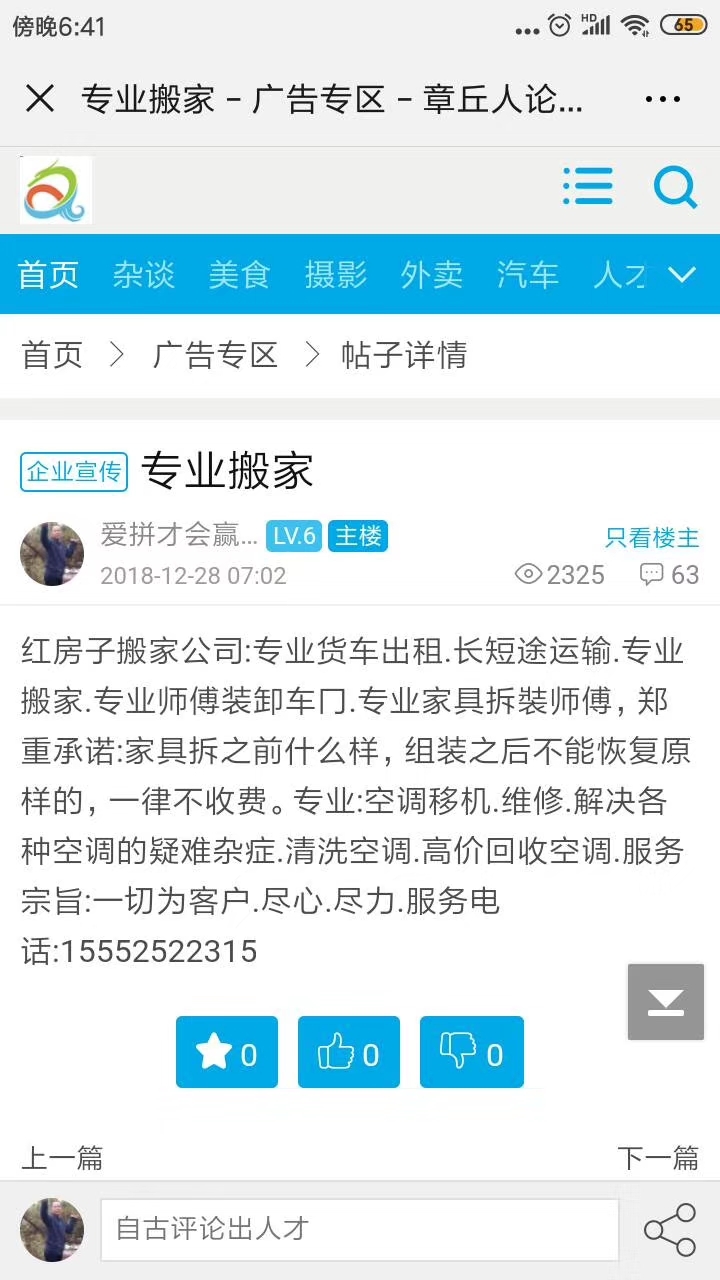The image size is (720, 1280).
Task: Favorite this post with the star button
Action: (227, 1053)
